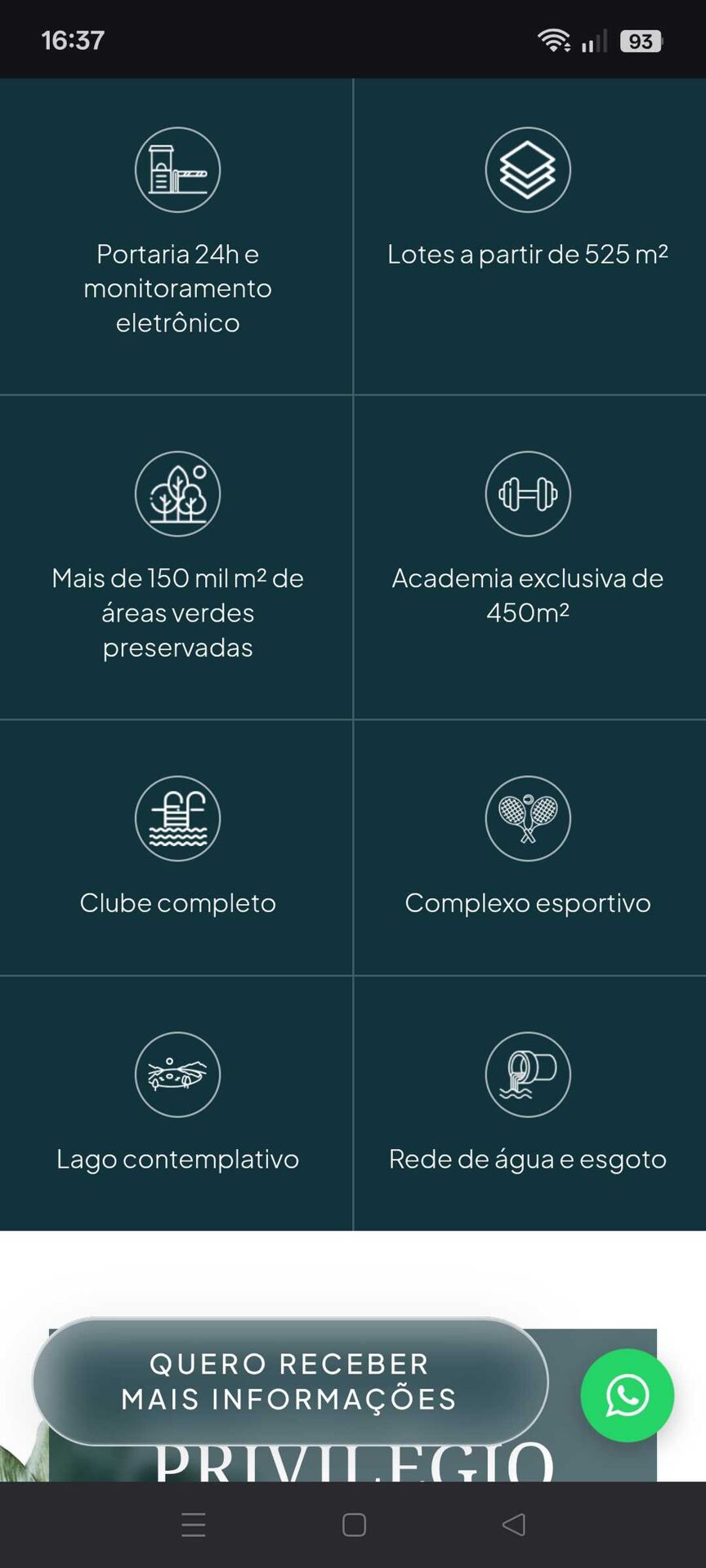Go back using the system back button

[x=514, y=1524]
